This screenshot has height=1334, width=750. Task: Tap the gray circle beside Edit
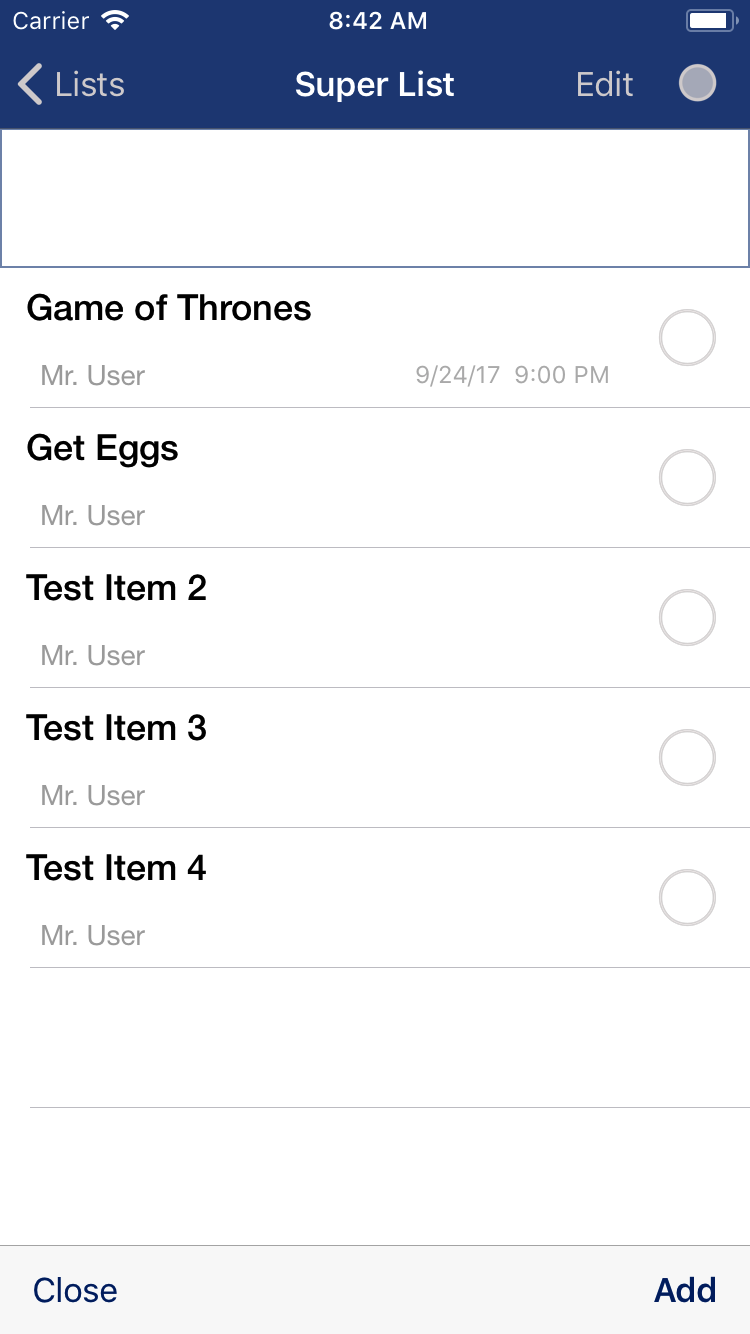[697, 83]
